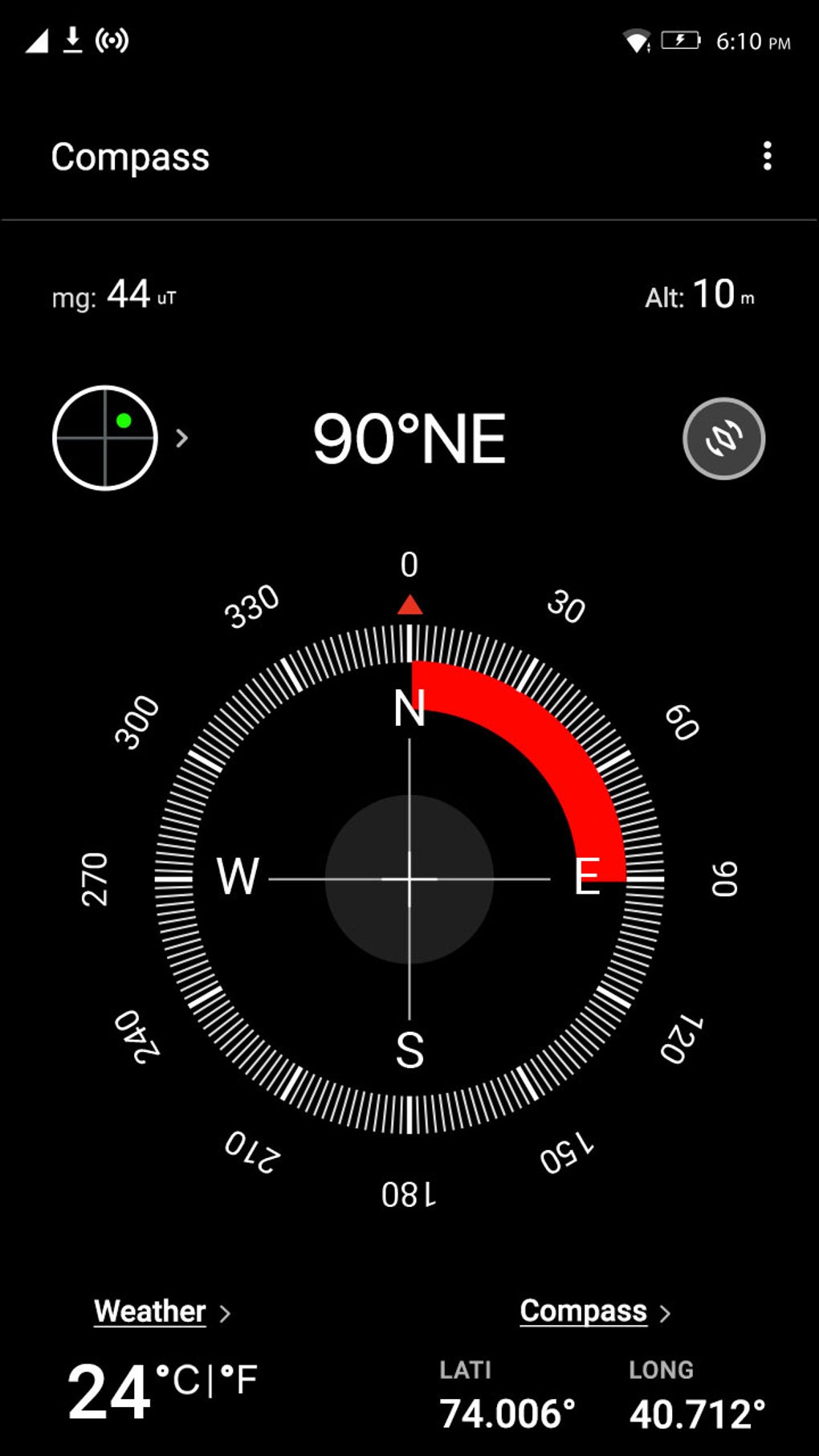The width and height of the screenshot is (819, 1456).
Task: Open the level indicator with the green dot
Action: 105,438
